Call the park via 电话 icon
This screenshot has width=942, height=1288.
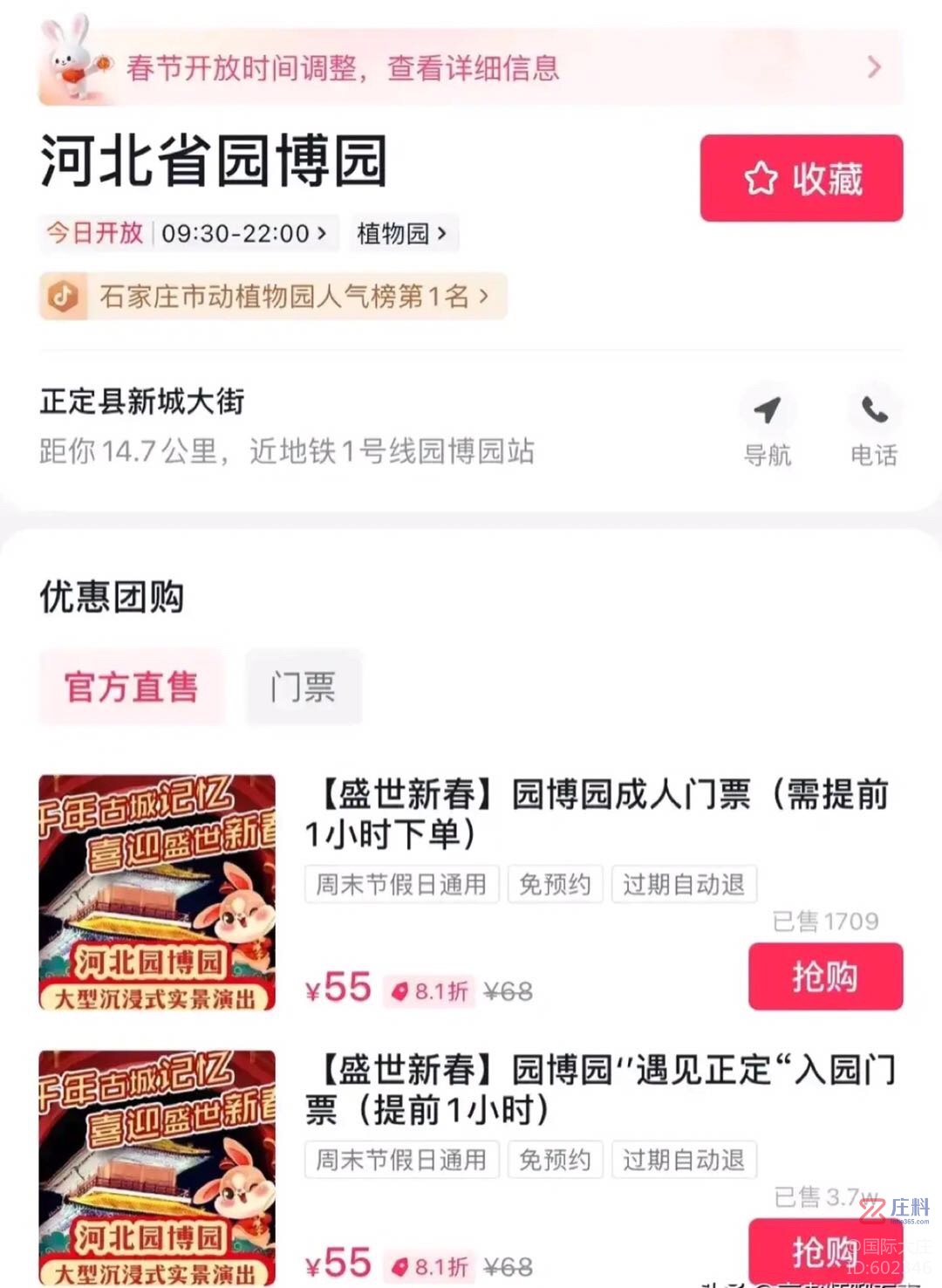pos(874,426)
